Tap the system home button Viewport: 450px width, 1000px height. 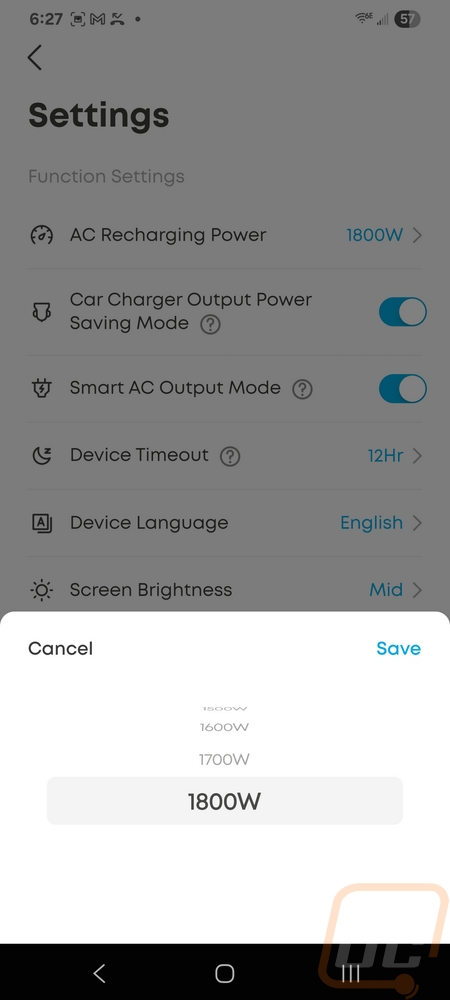224,973
